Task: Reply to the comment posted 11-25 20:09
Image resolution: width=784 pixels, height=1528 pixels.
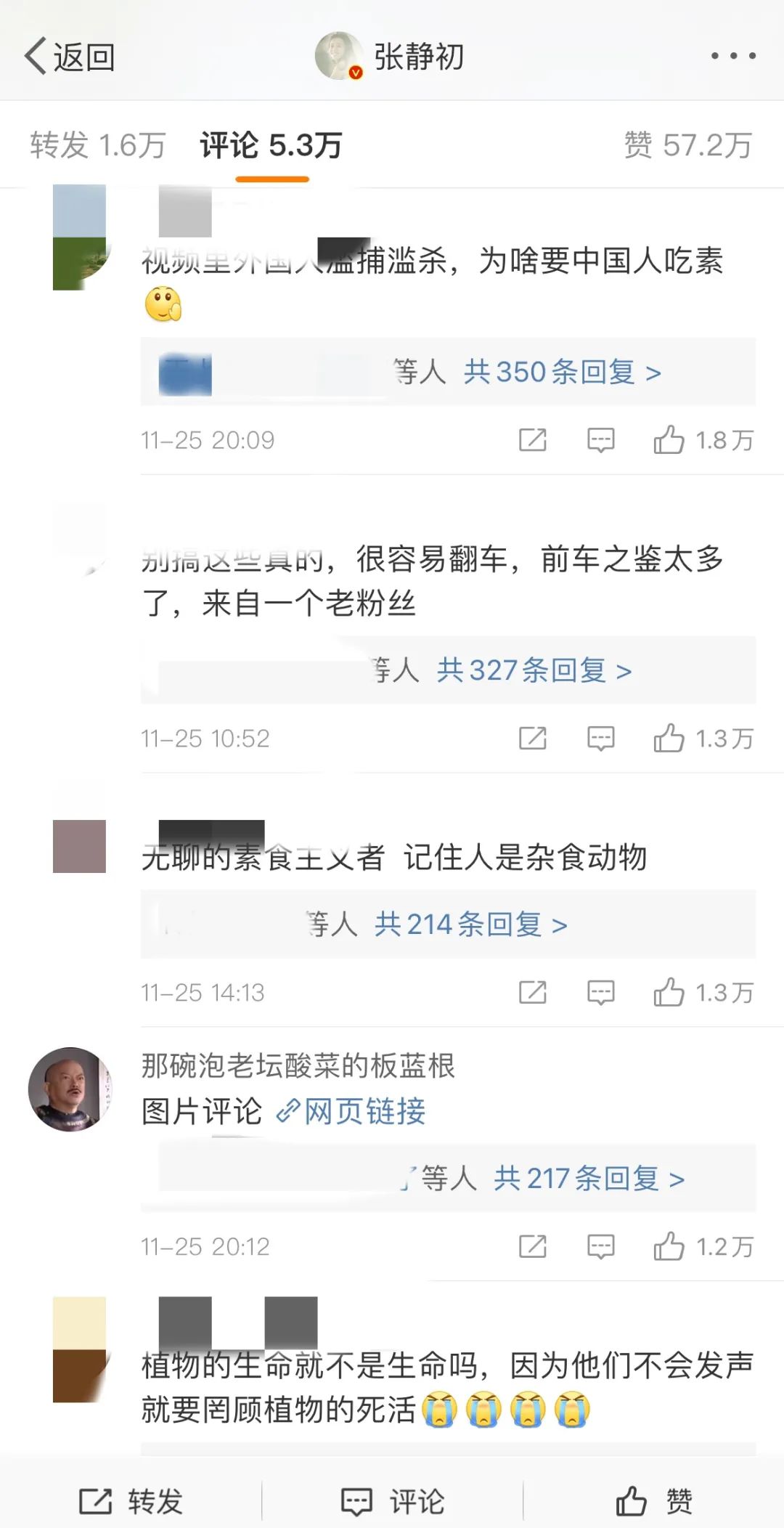Action: pyautogui.click(x=600, y=440)
